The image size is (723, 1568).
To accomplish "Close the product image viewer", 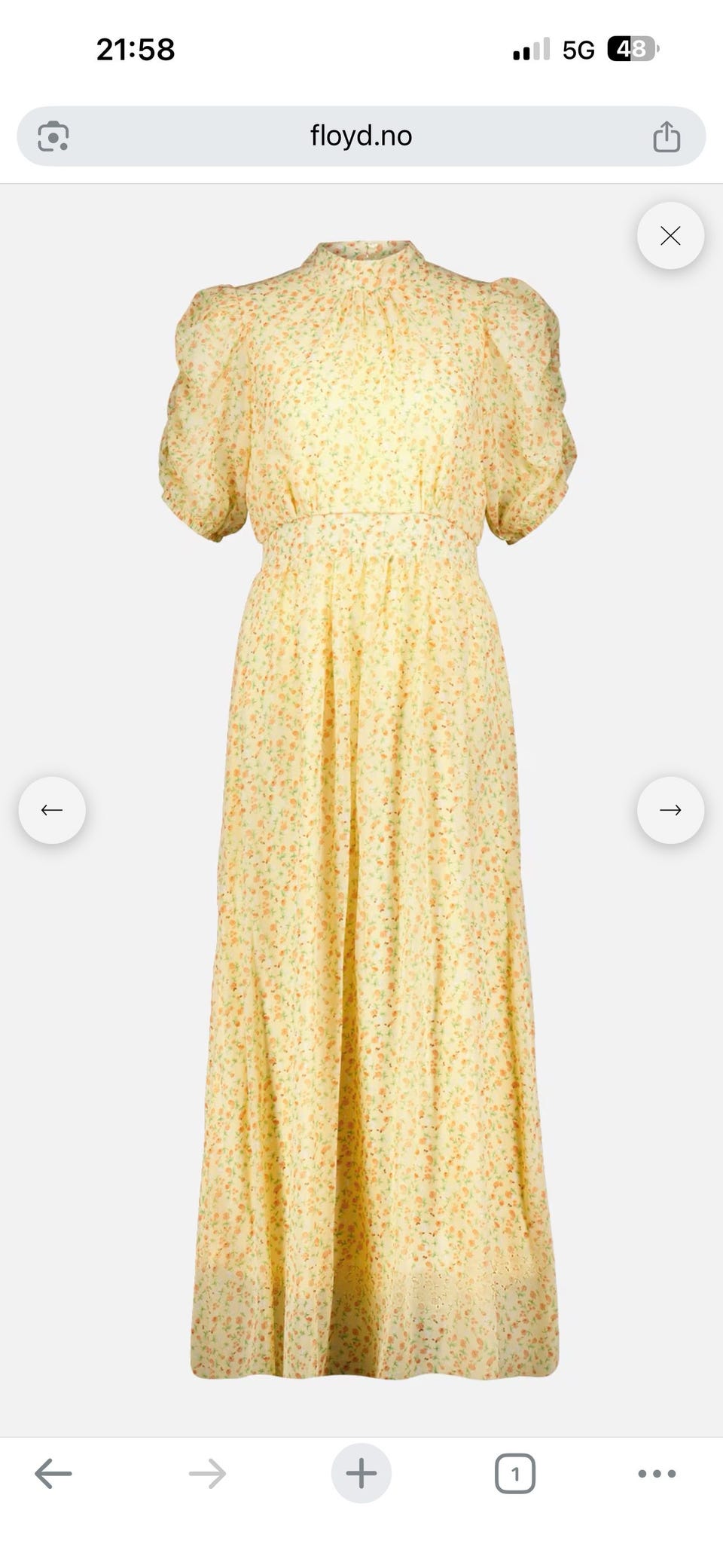I will click(x=670, y=236).
